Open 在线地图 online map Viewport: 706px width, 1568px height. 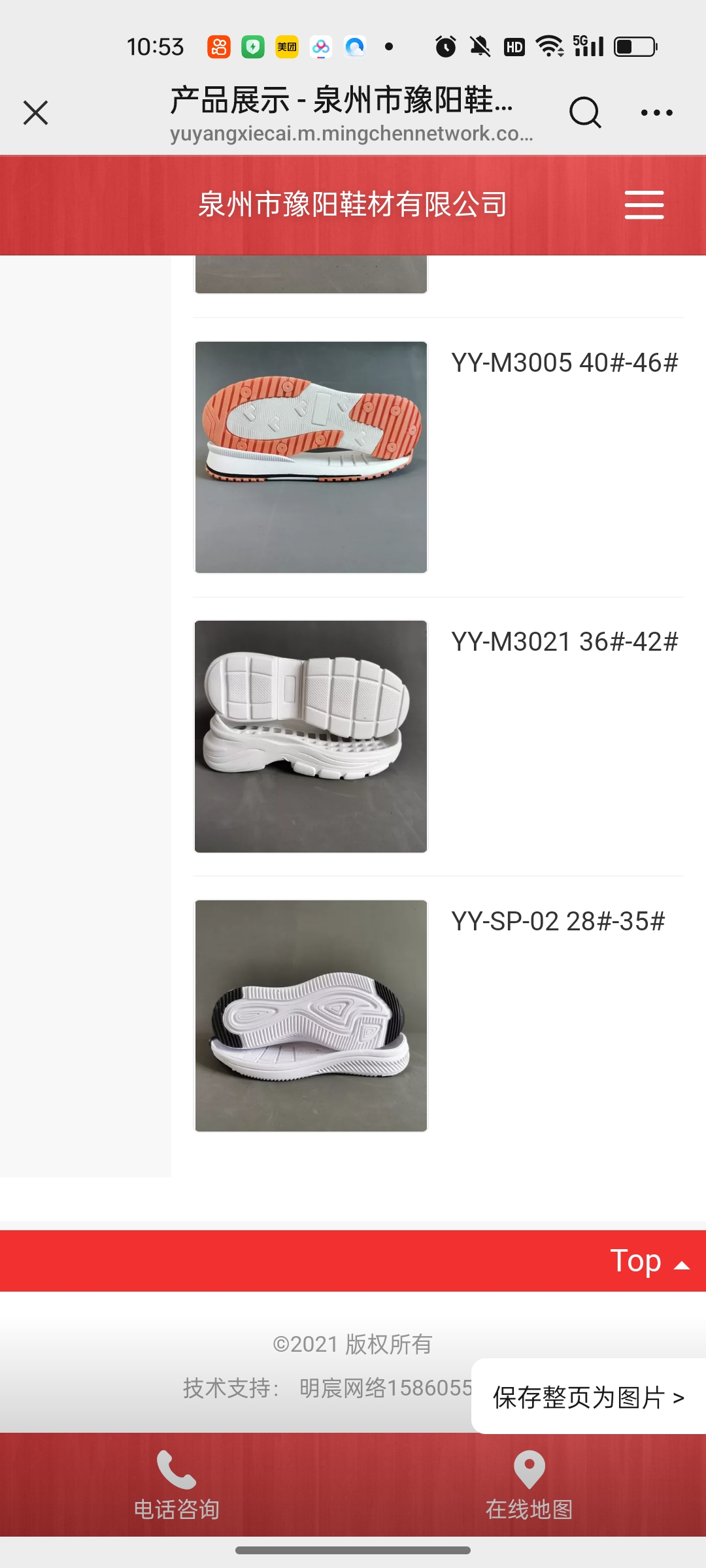(x=529, y=1484)
